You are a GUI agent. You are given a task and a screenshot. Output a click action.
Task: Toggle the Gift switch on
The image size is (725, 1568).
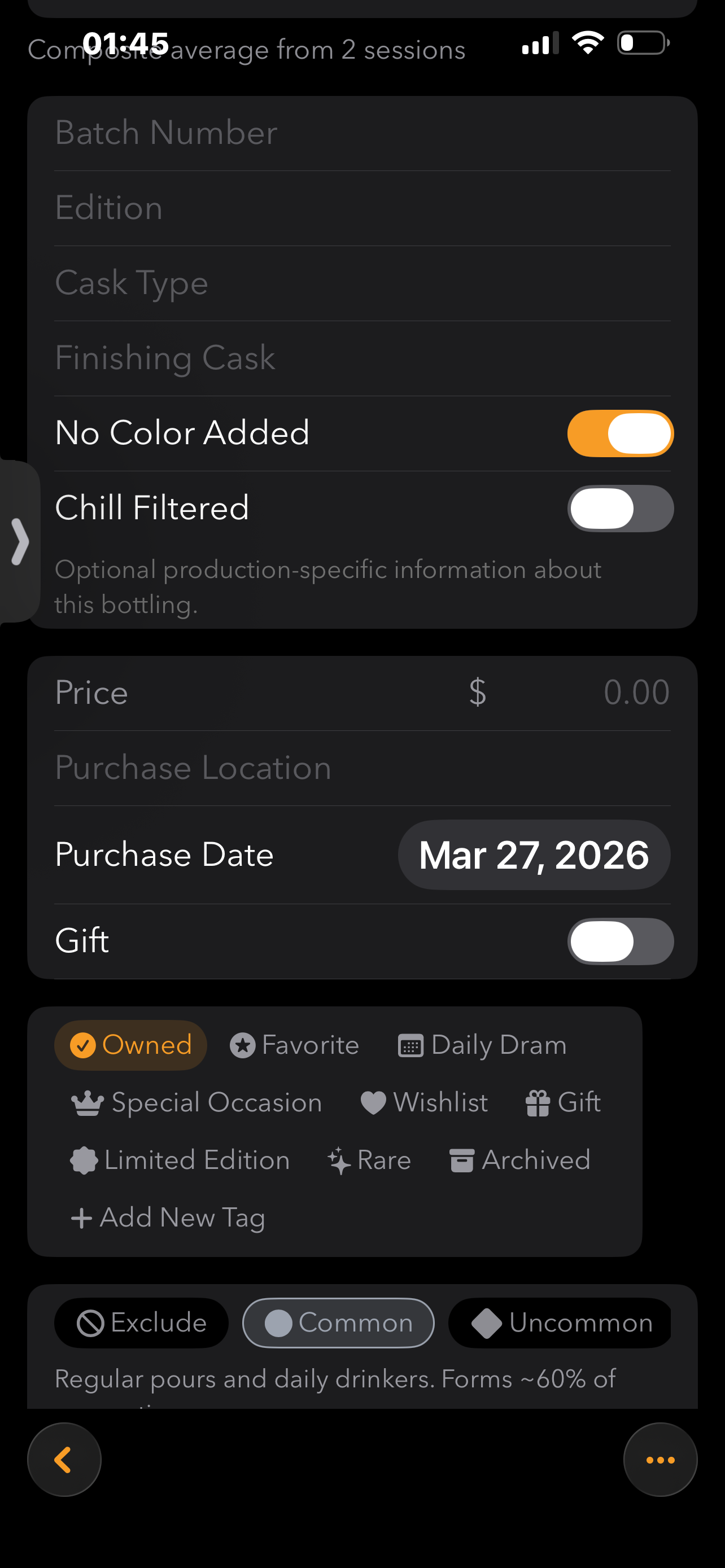tap(619, 941)
